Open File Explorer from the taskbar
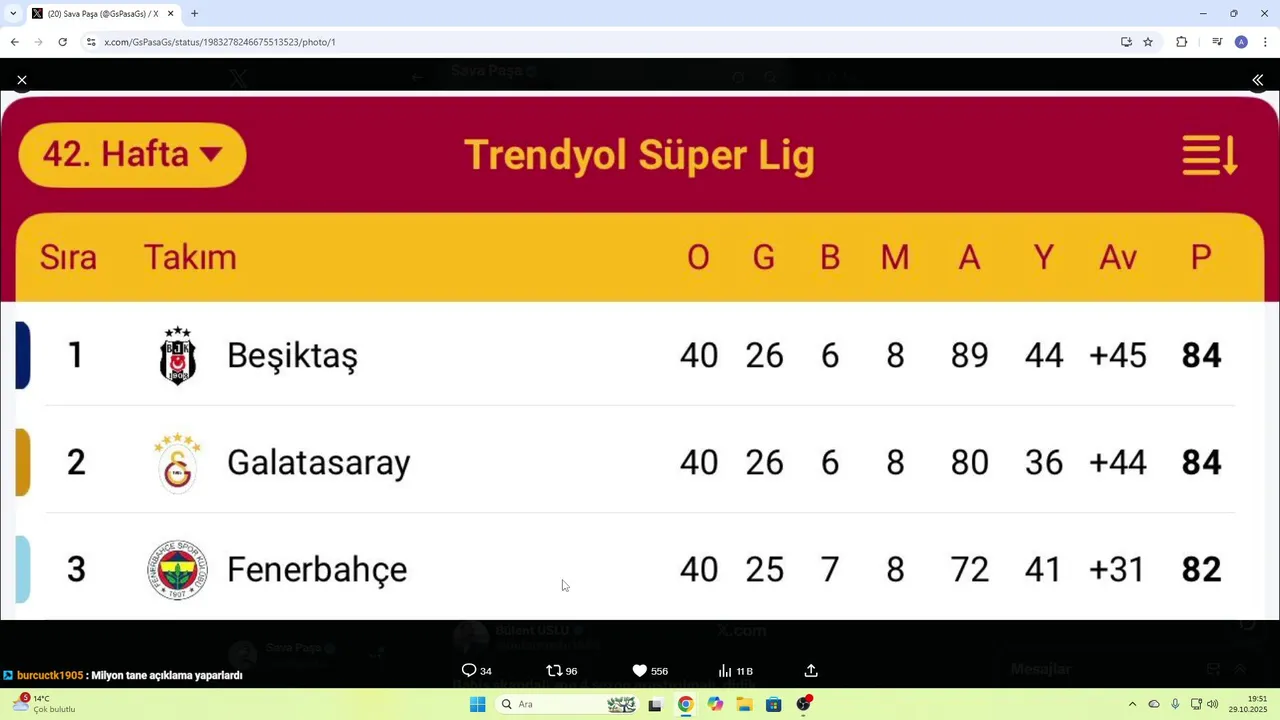This screenshot has width=1280, height=720. 744,705
